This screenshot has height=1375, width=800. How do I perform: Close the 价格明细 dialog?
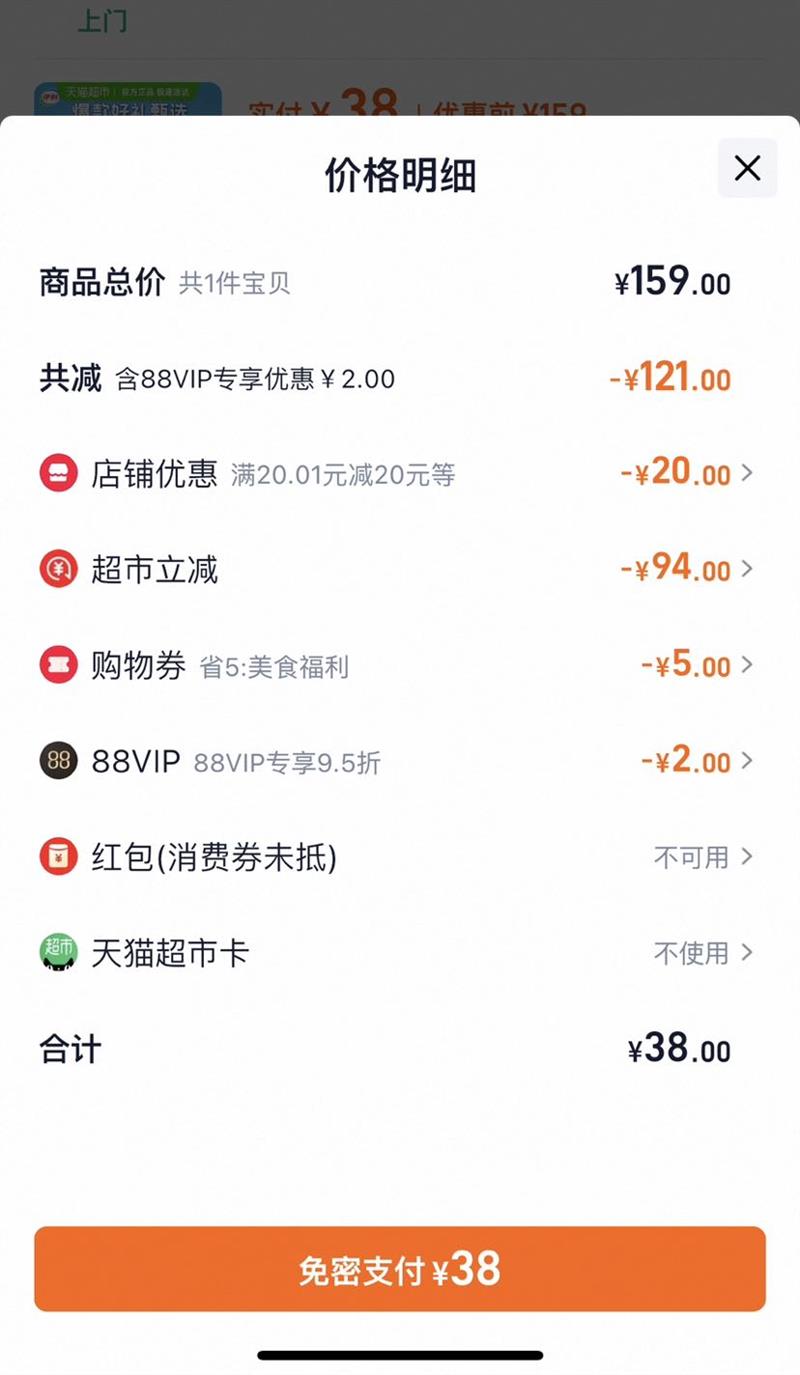point(747,168)
